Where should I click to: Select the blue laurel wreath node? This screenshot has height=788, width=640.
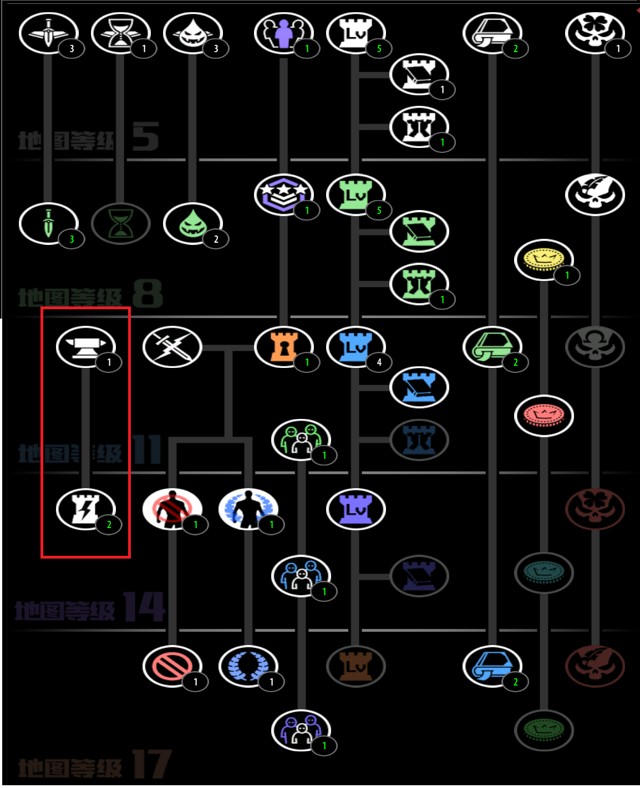click(x=247, y=666)
